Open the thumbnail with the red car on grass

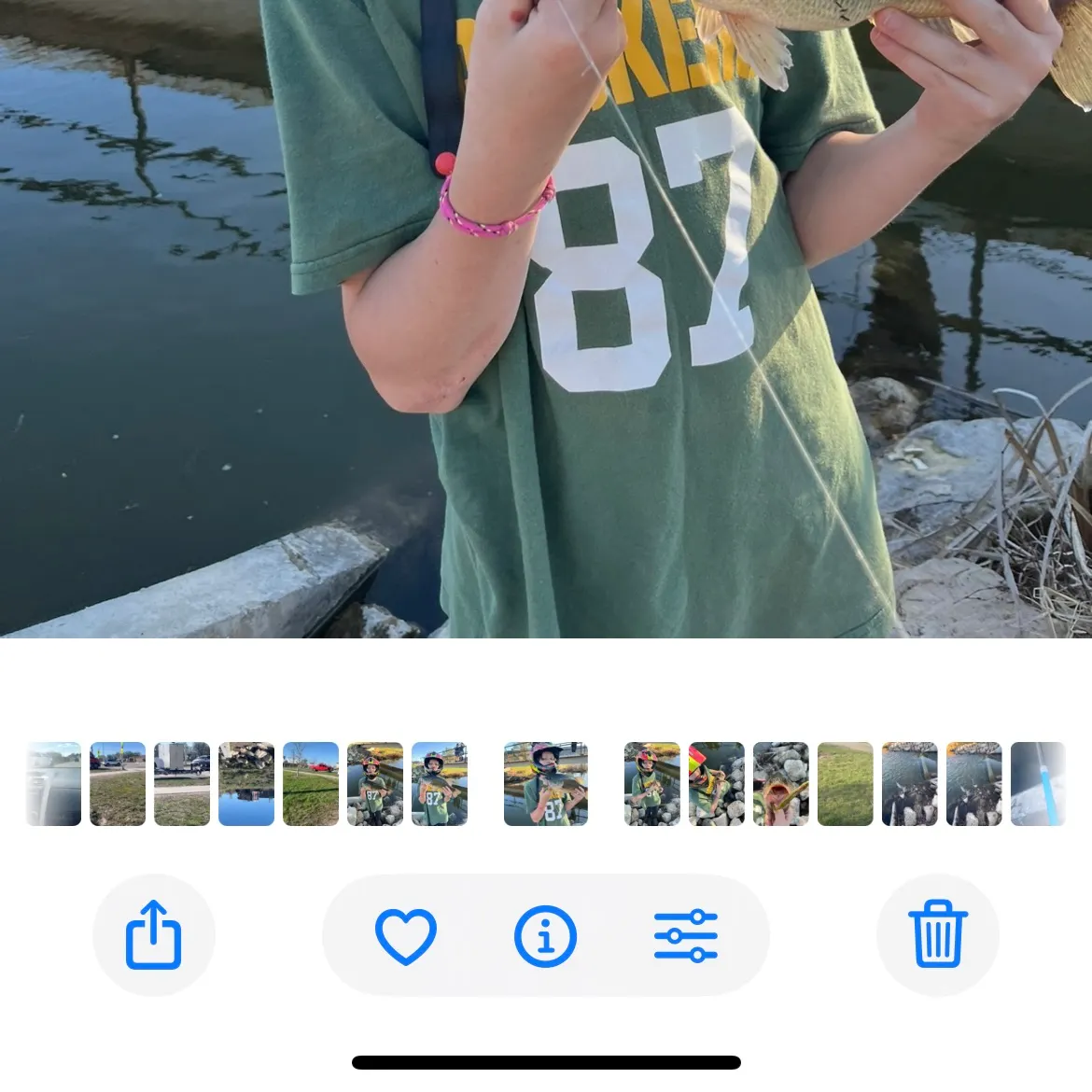(311, 784)
